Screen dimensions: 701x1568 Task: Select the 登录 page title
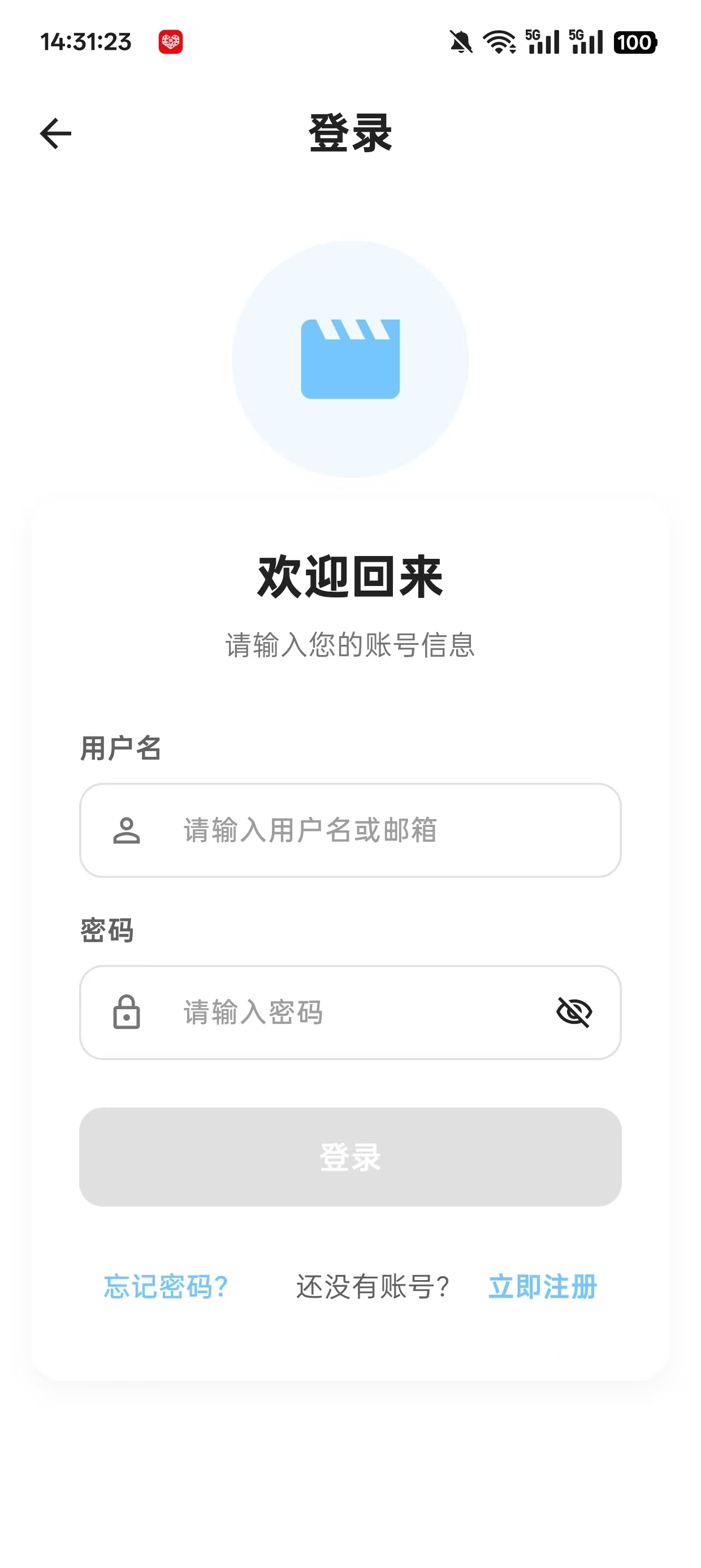pos(350,133)
